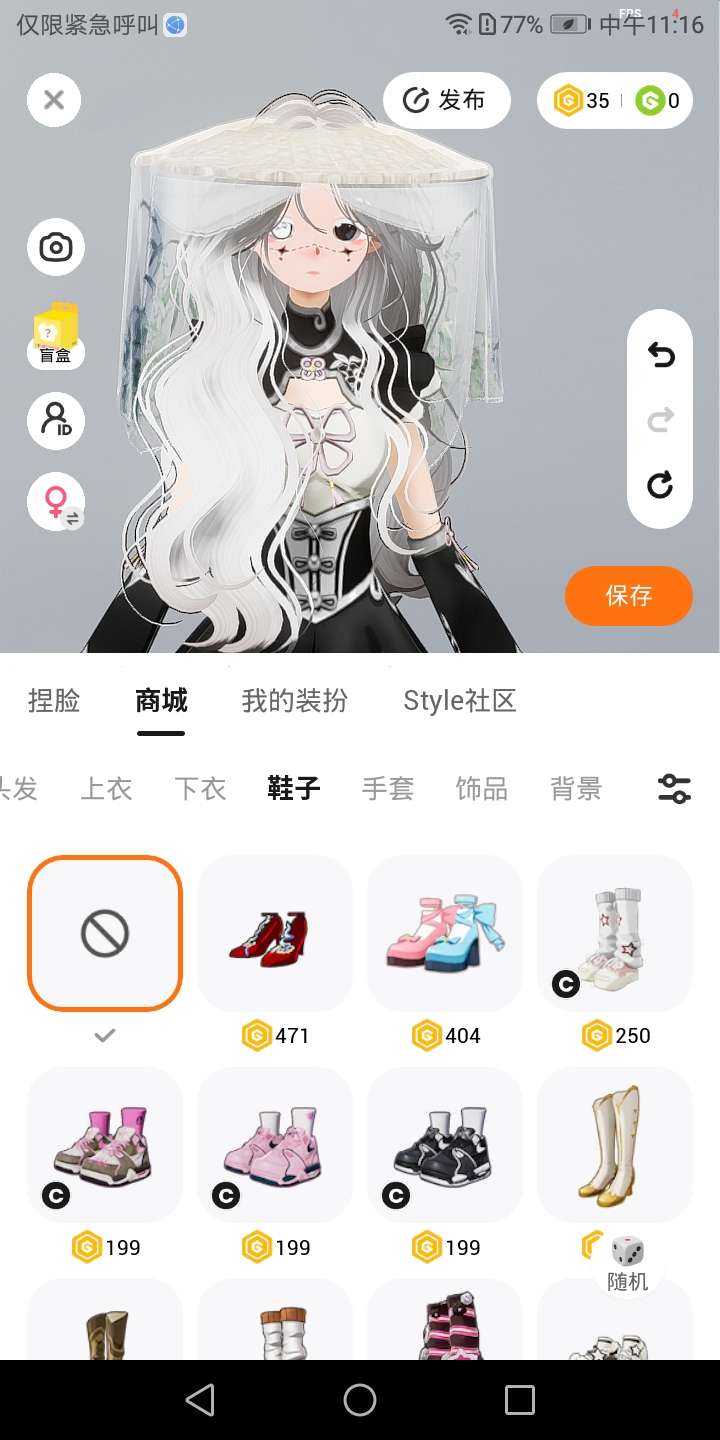Viewport: 720px width, 1440px height.
Task: Open the filter settings icon
Action: [674, 789]
